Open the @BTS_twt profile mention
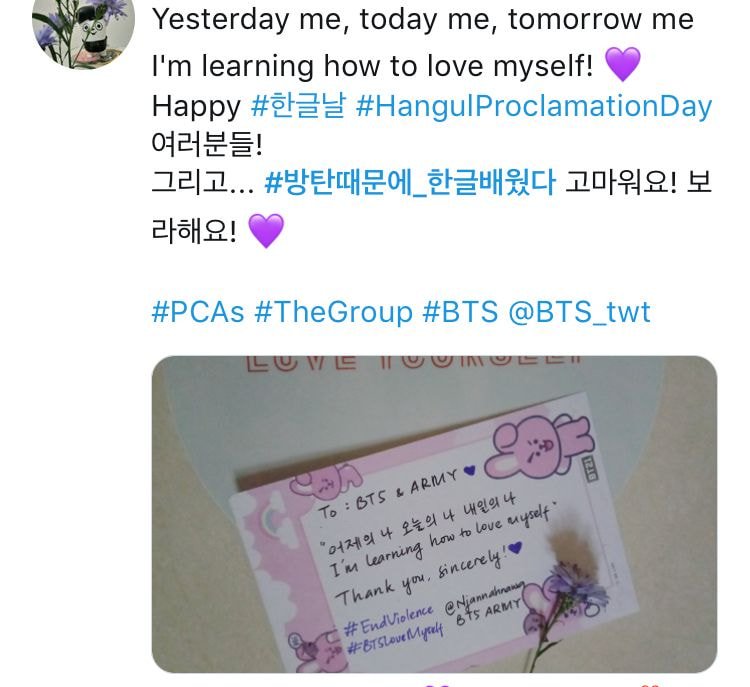The image size is (750, 687). tap(580, 312)
